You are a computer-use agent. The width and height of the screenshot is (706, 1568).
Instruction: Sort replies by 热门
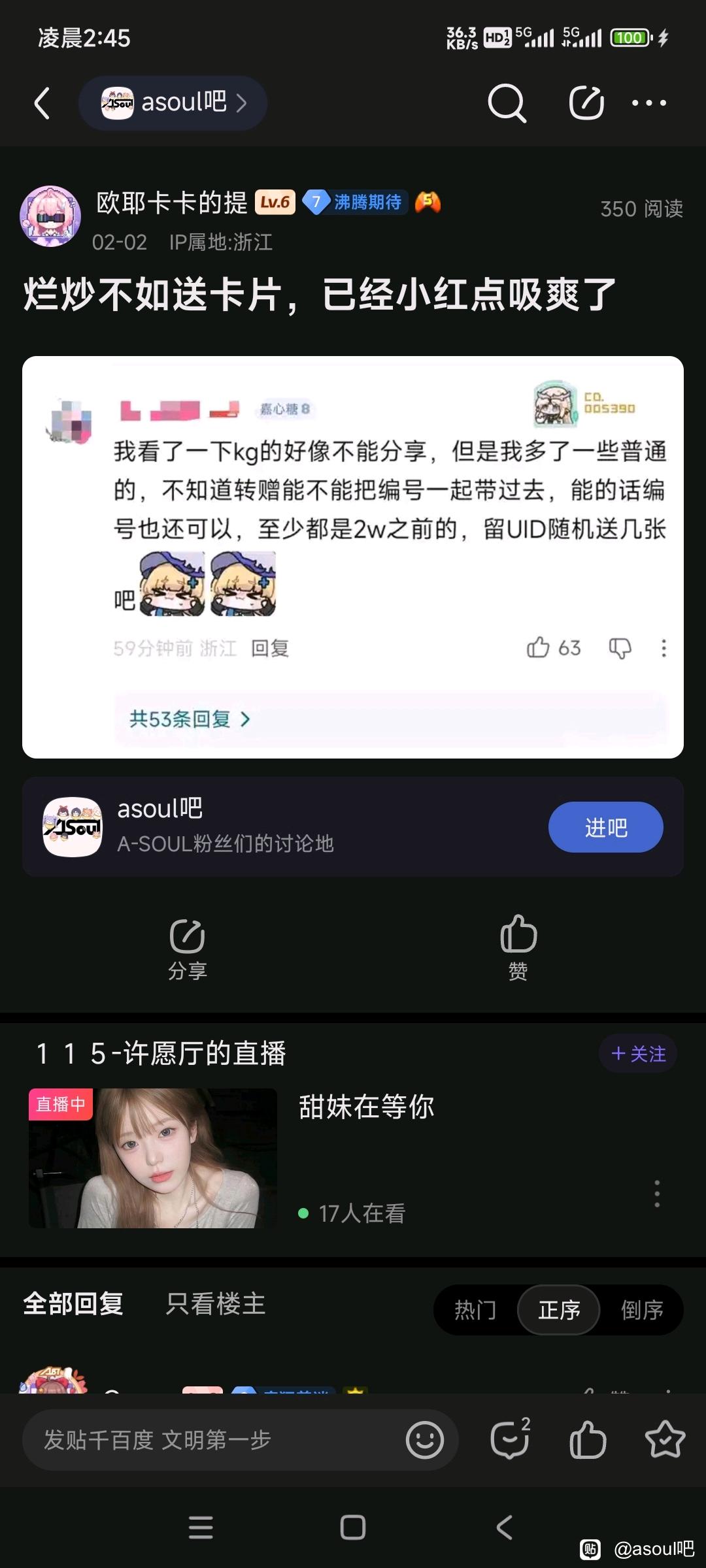coord(475,1310)
